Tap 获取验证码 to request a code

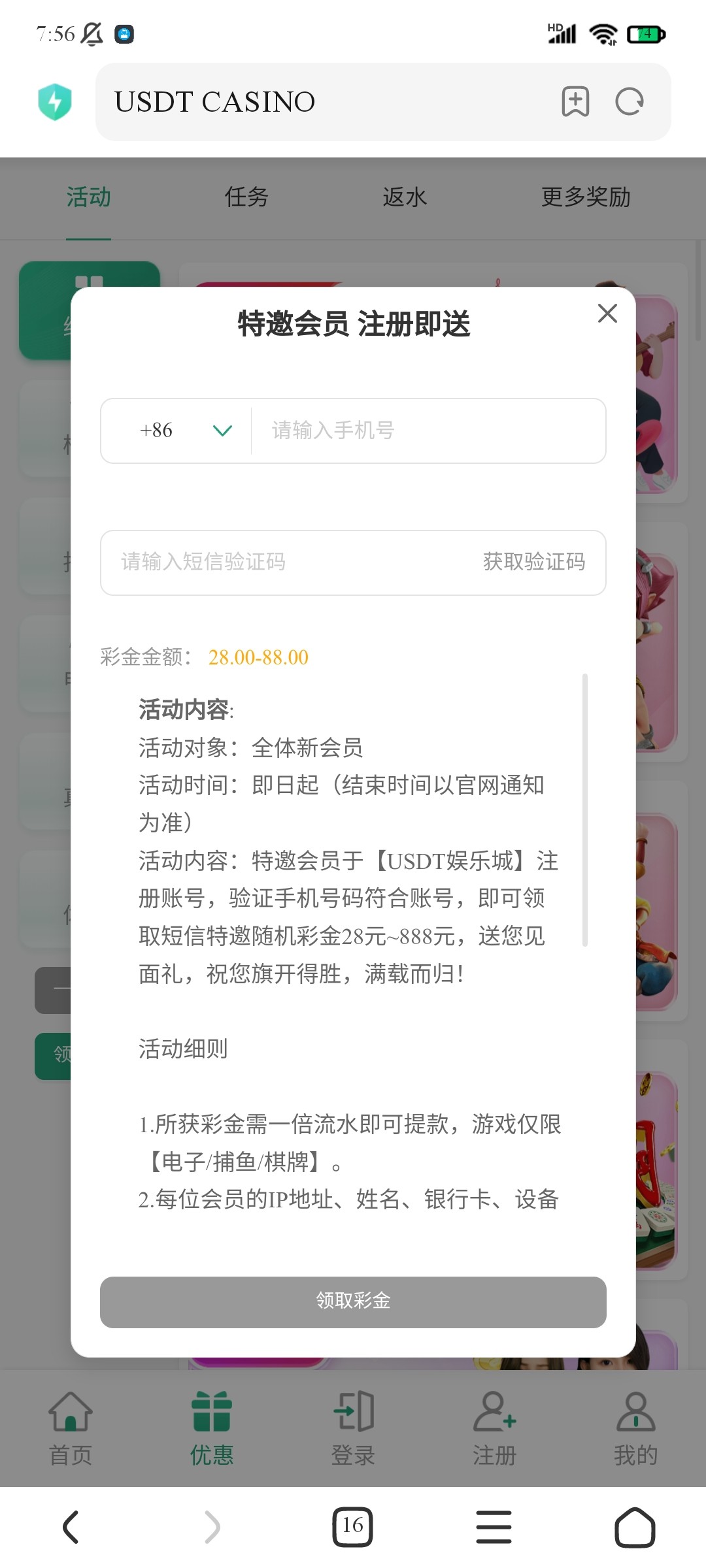click(534, 562)
